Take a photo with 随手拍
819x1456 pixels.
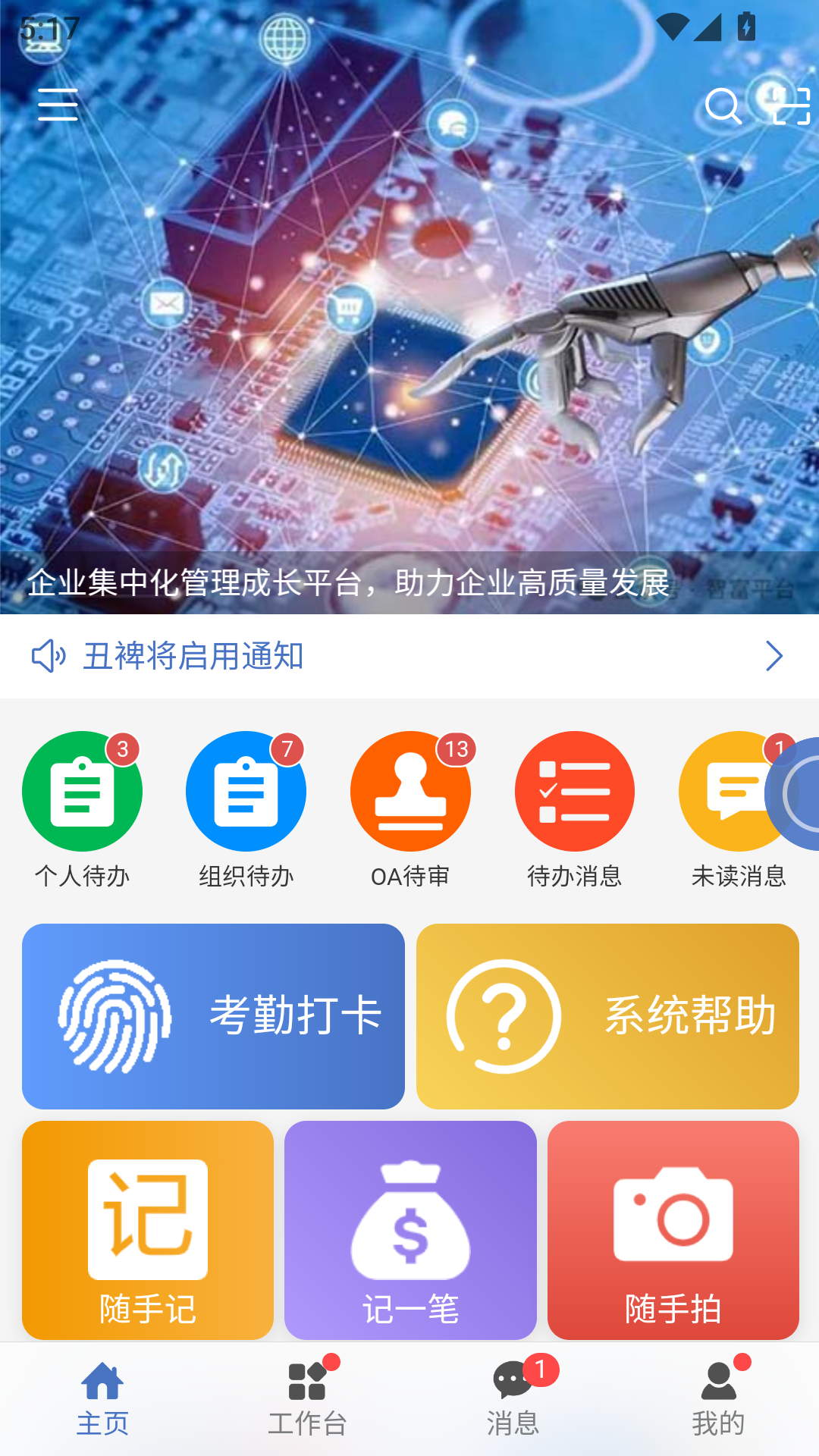[673, 1229]
